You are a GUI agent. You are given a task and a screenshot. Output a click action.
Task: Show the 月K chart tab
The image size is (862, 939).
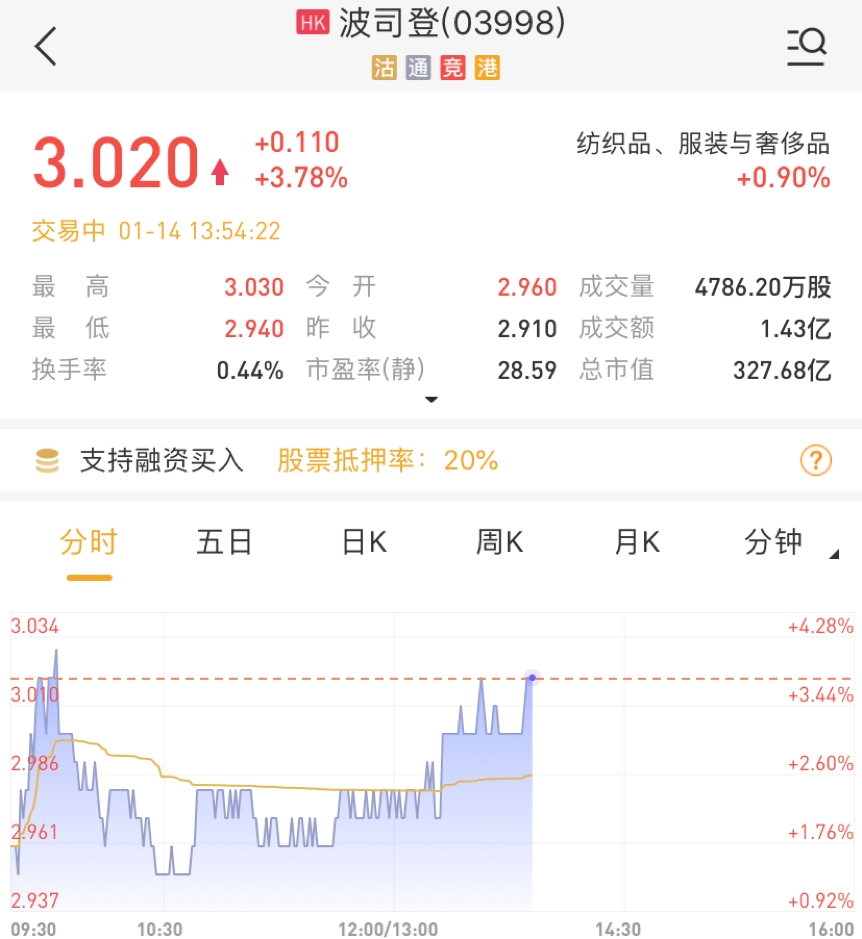coord(637,543)
